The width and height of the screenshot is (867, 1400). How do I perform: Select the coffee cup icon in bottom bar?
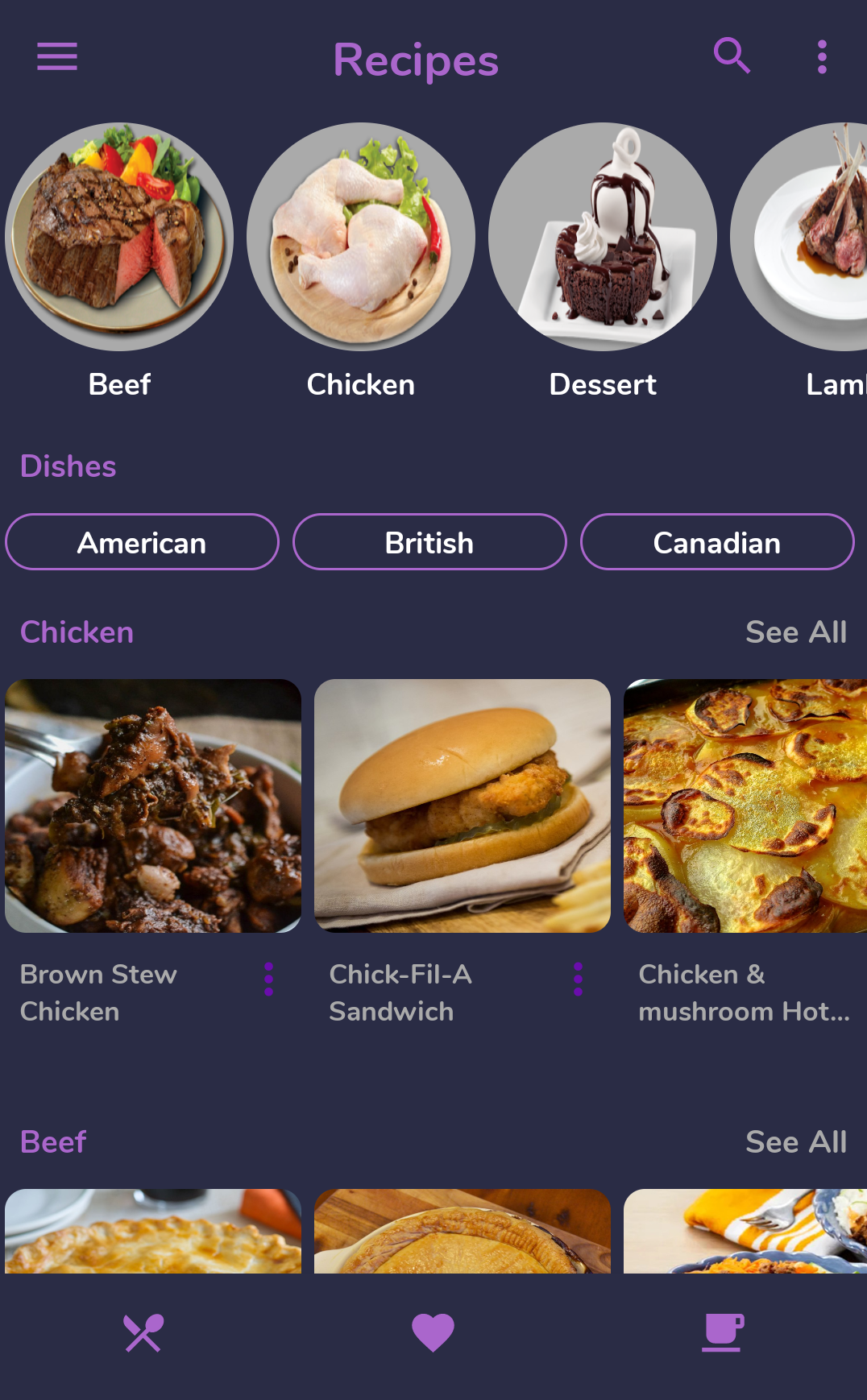(x=721, y=1333)
